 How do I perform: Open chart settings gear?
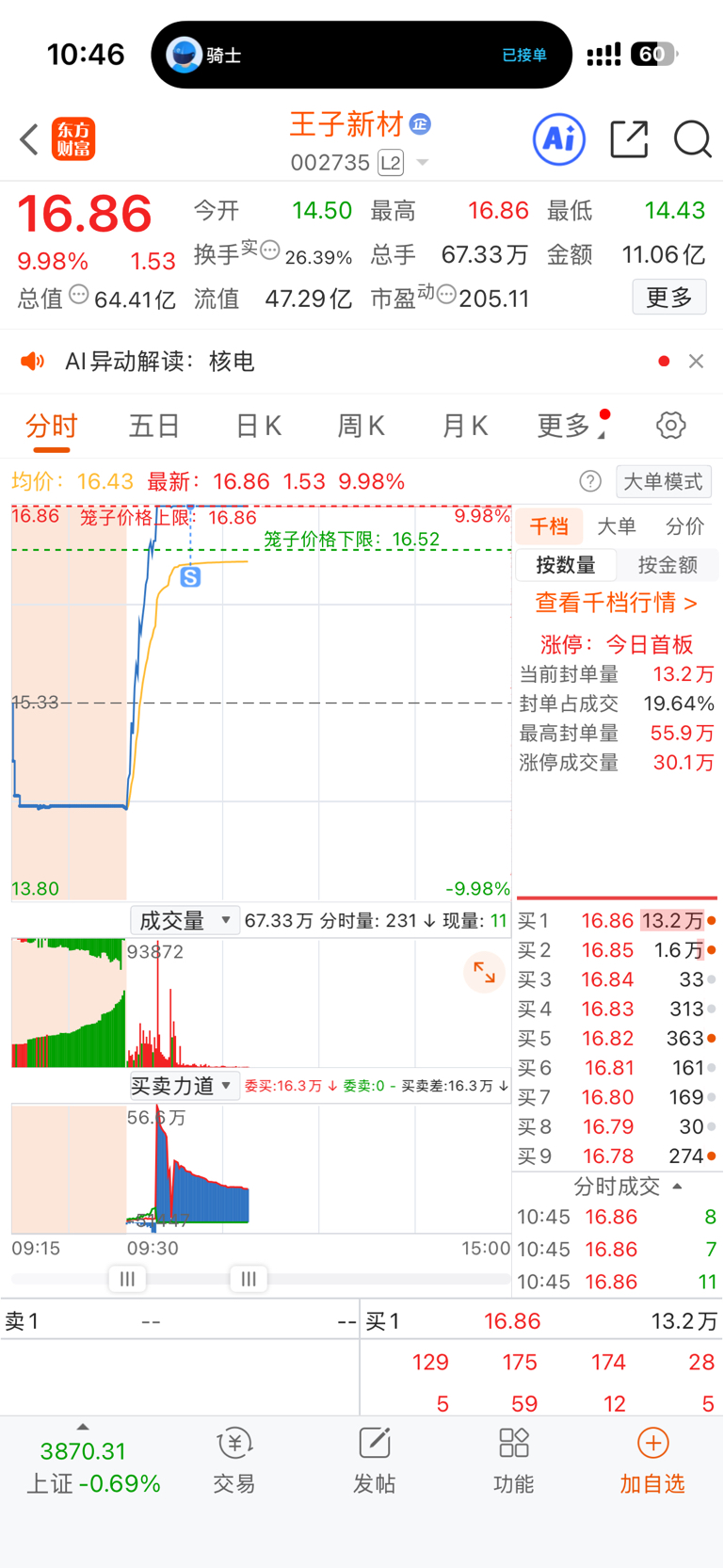click(670, 426)
